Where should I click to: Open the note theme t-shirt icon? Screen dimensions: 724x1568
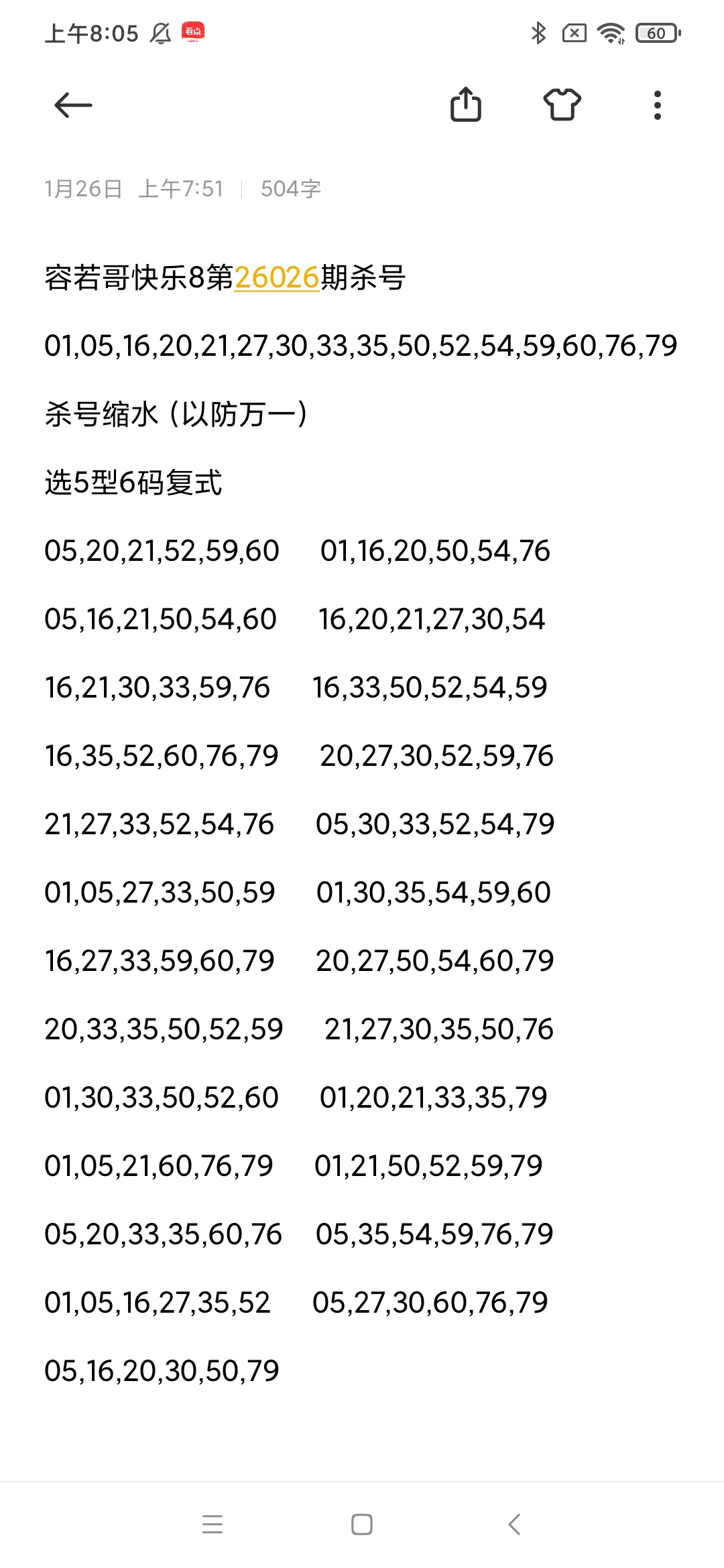[x=563, y=105]
